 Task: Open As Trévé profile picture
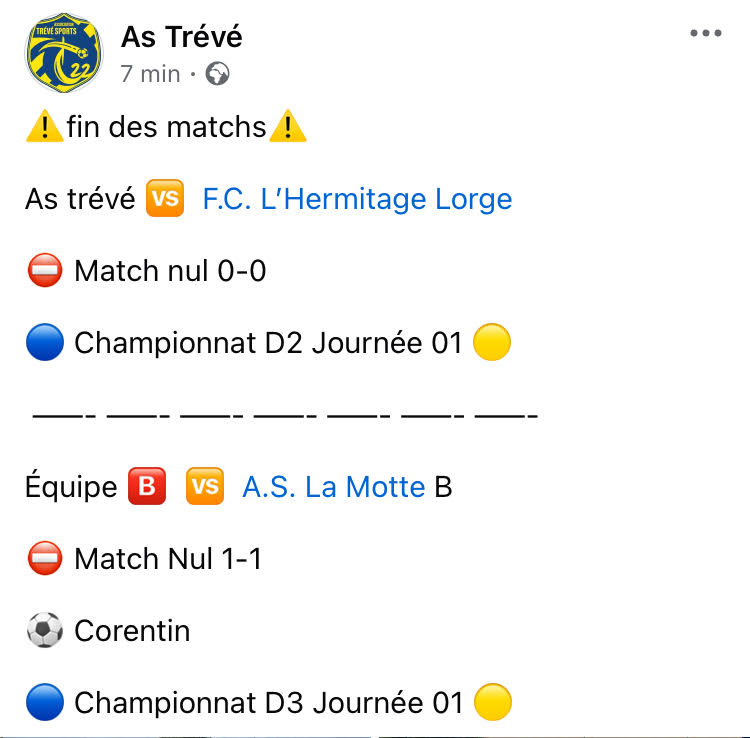tap(62, 53)
